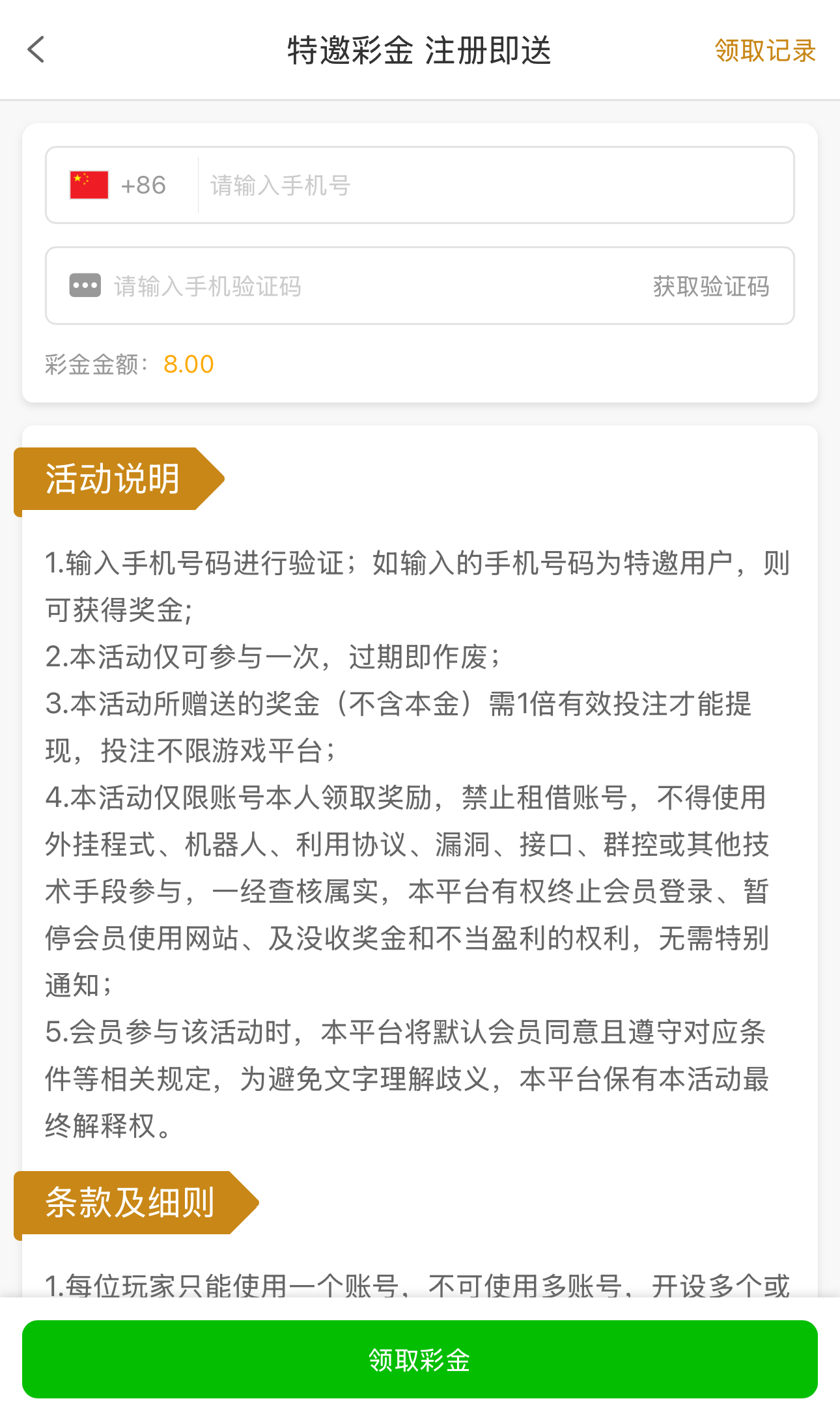Click 获取验证码 to request a code

pyautogui.click(x=710, y=285)
